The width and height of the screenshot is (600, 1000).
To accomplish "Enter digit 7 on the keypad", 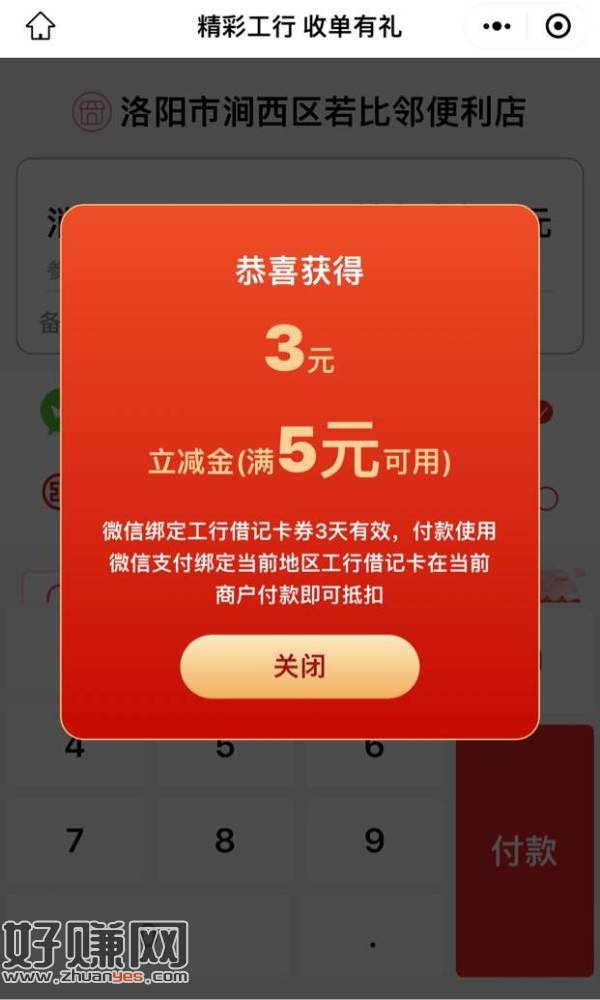I will 75,840.
